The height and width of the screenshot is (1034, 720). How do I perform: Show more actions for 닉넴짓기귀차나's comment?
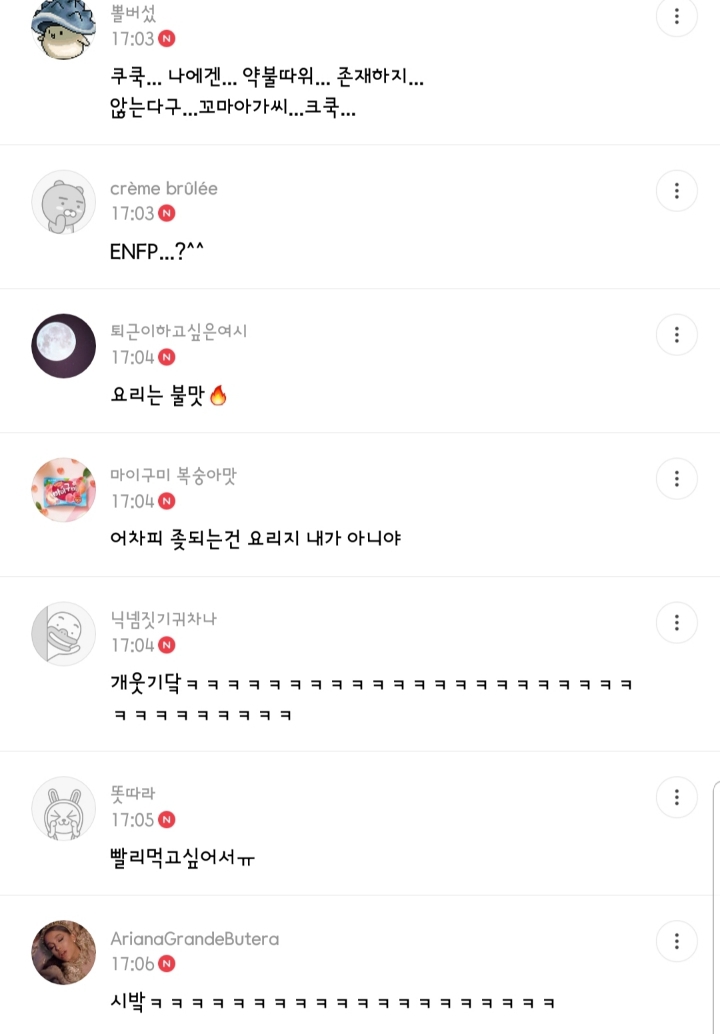pos(676,622)
